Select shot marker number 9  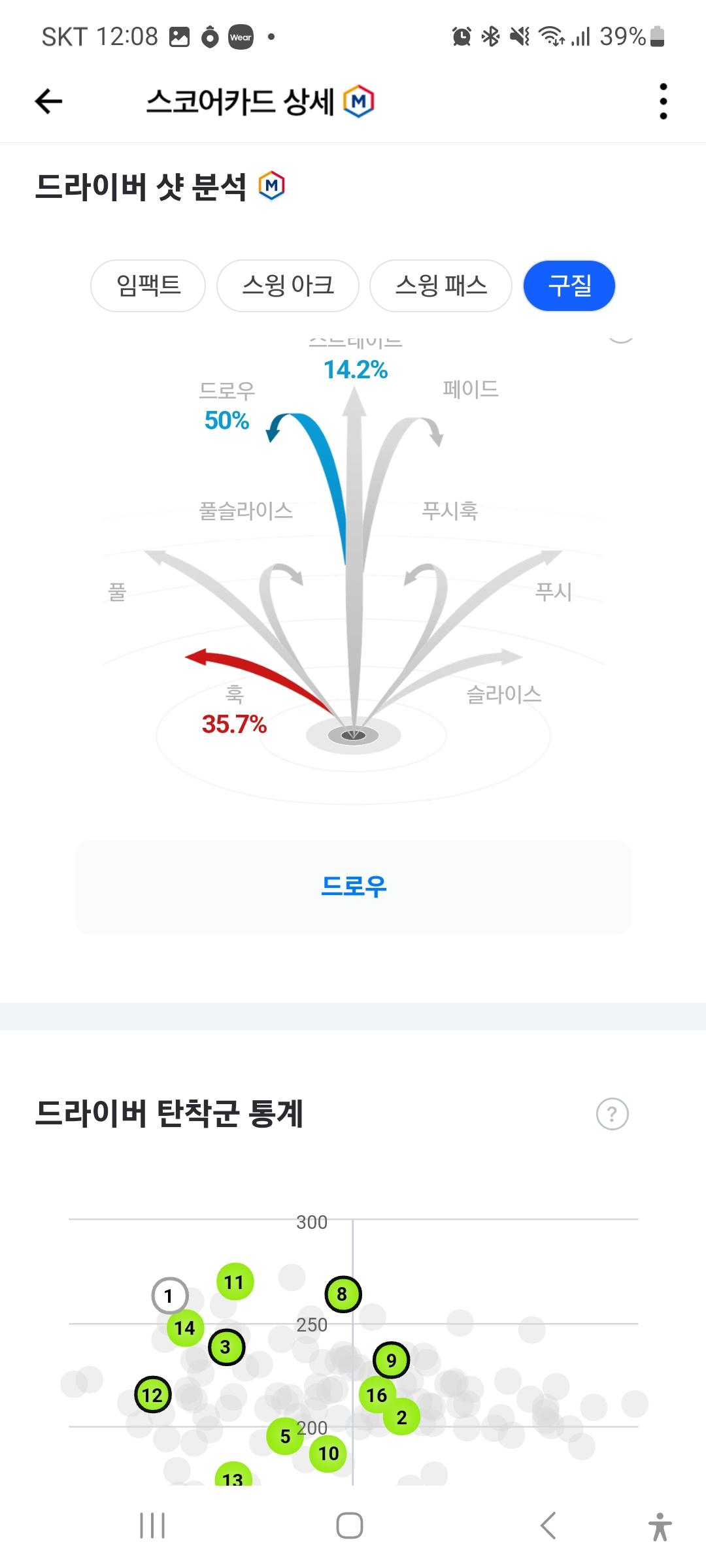coord(391,1360)
